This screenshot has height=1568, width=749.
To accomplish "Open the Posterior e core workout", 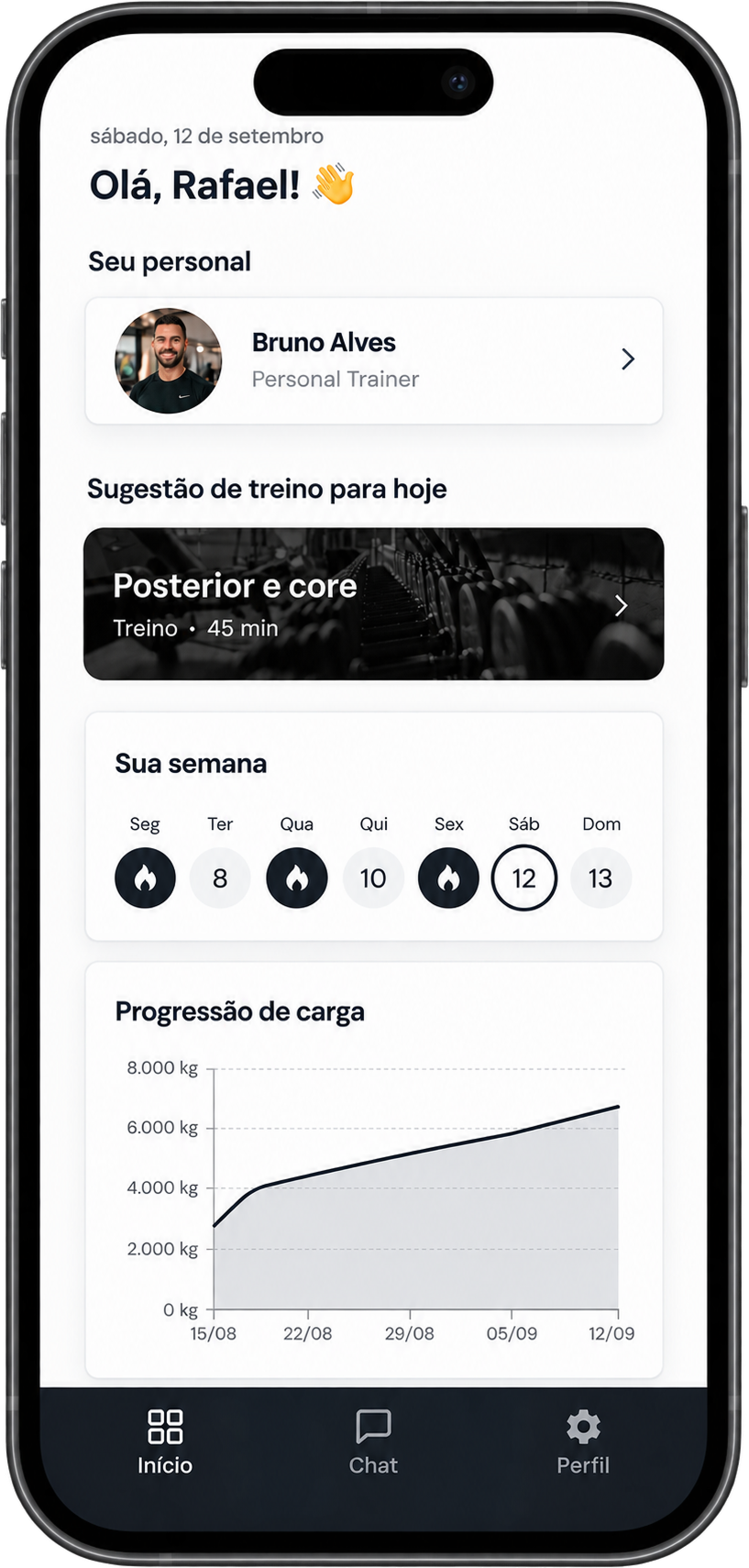I will coord(374,603).
